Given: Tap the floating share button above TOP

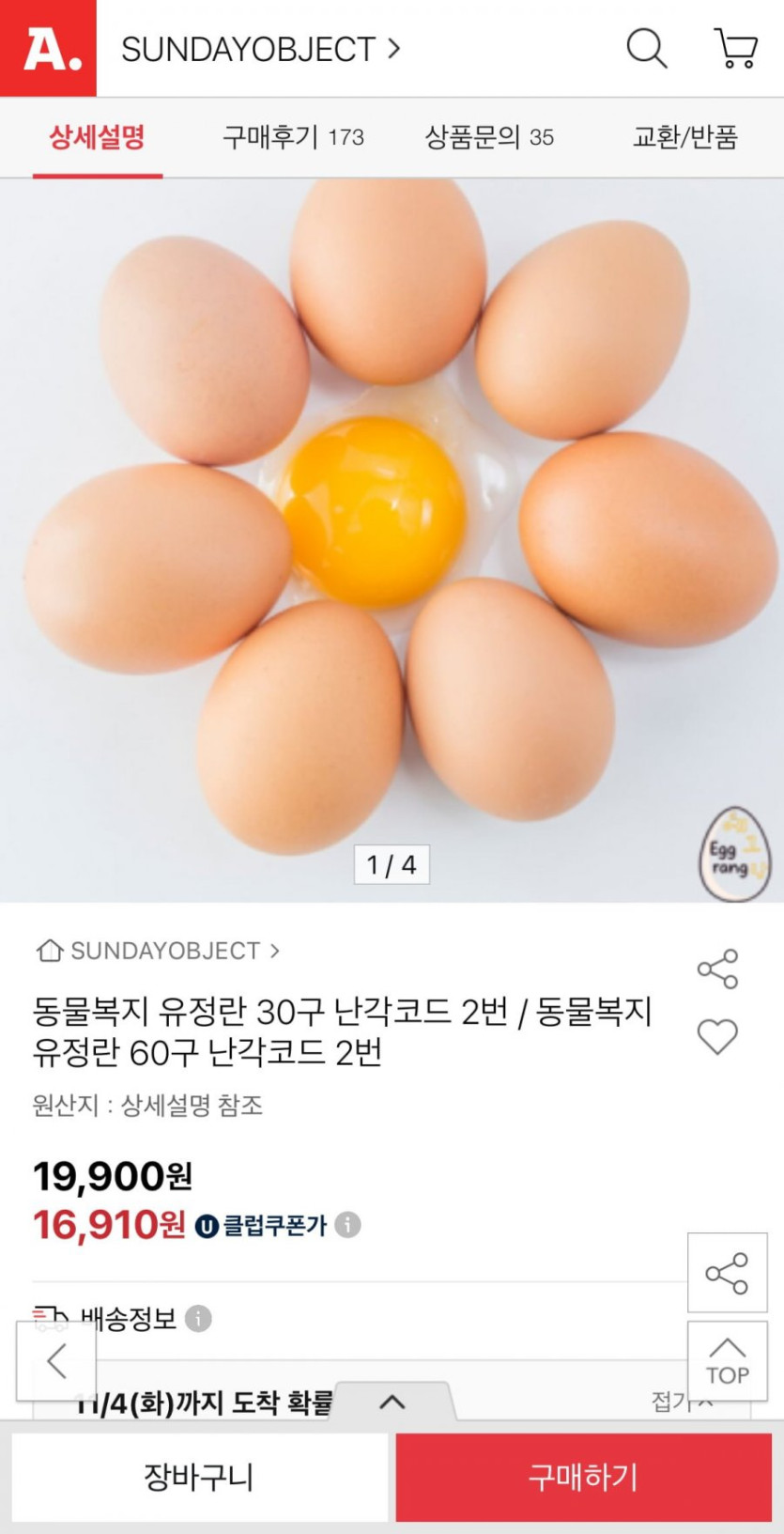Looking at the screenshot, I should pyautogui.click(x=727, y=1273).
